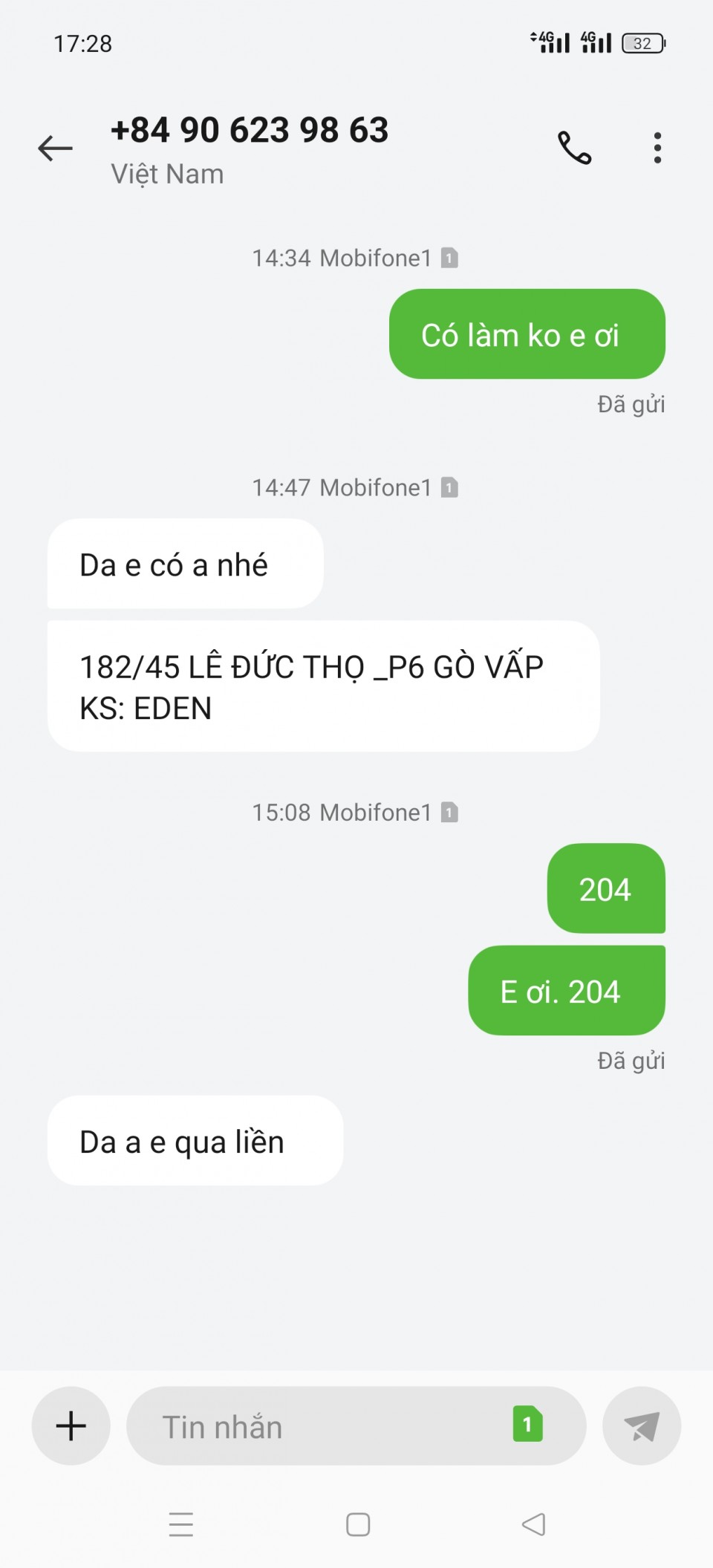Image resolution: width=713 pixels, height=1568 pixels.
Task: Open the three-dot overflow menu
Action: click(657, 148)
